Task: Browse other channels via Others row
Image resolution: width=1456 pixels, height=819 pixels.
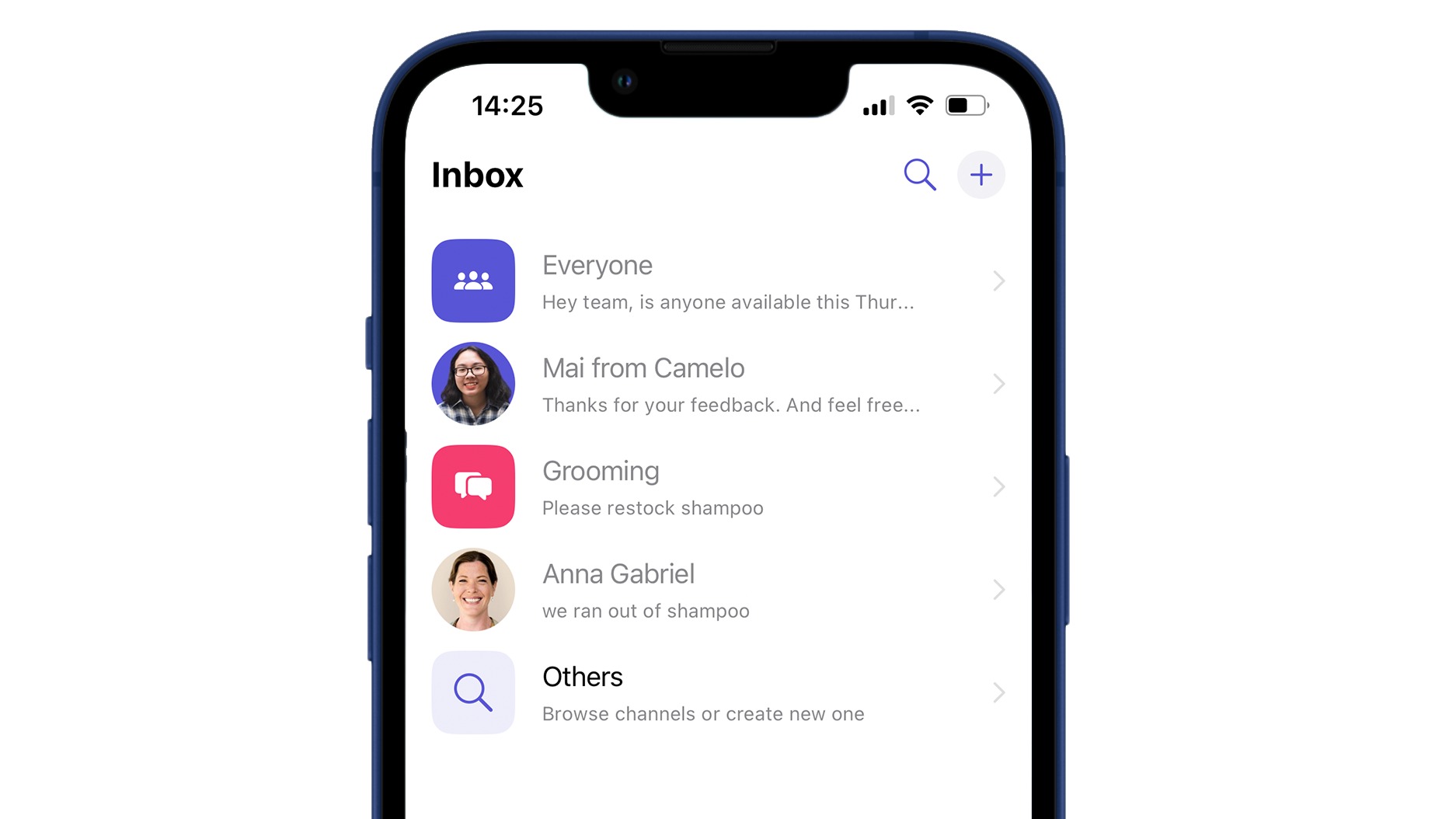Action: tap(718, 693)
